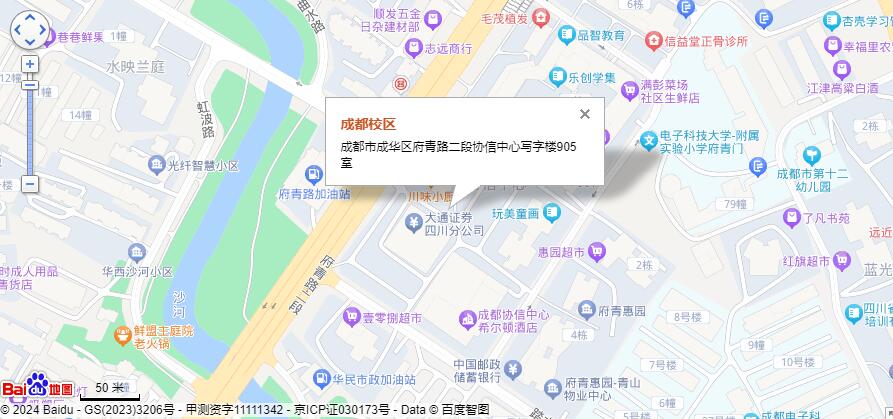This screenshot has width=893, height=419.
Task: Pan the map right with the arrow
Action: pos(42,31)
